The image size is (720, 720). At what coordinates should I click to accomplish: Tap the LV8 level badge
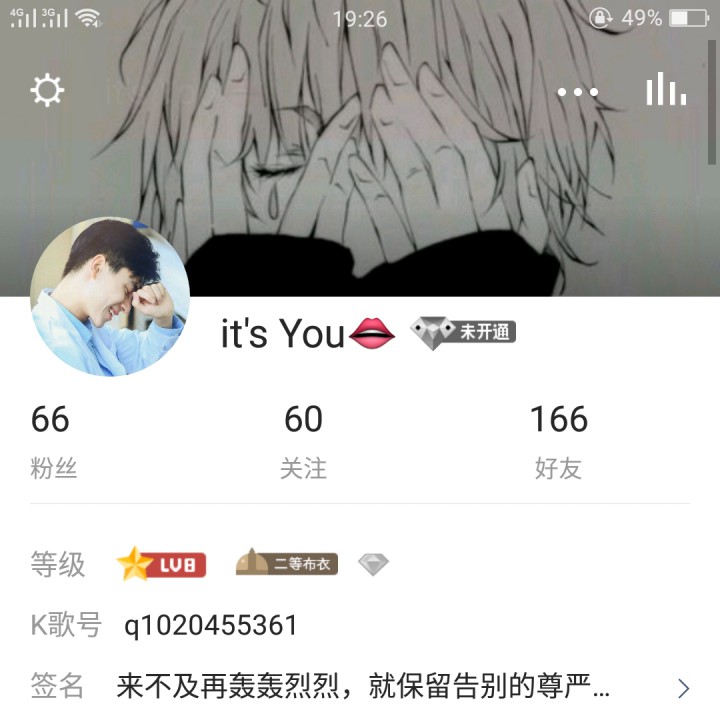coord(162,564)
